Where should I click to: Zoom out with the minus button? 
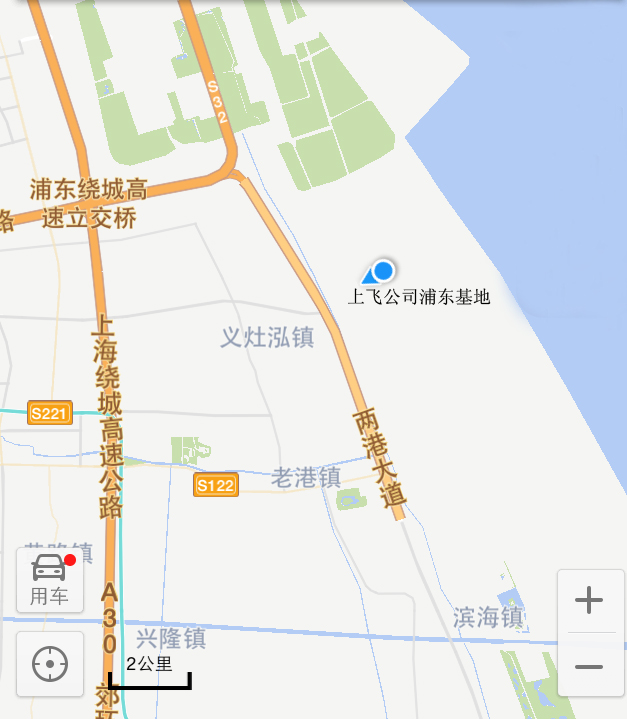point(590,665)
